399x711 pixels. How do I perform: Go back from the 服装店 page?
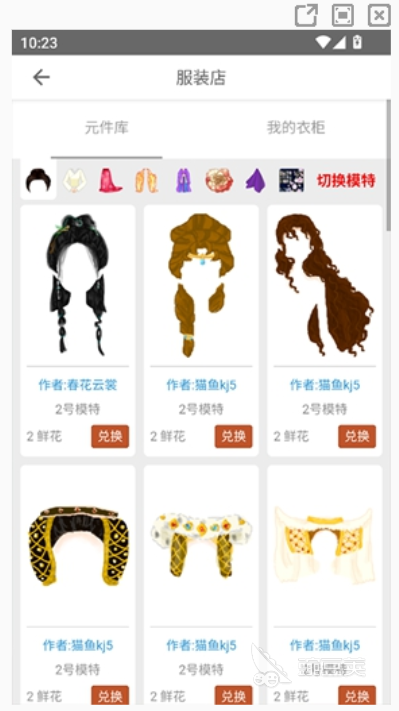[41, 77]
